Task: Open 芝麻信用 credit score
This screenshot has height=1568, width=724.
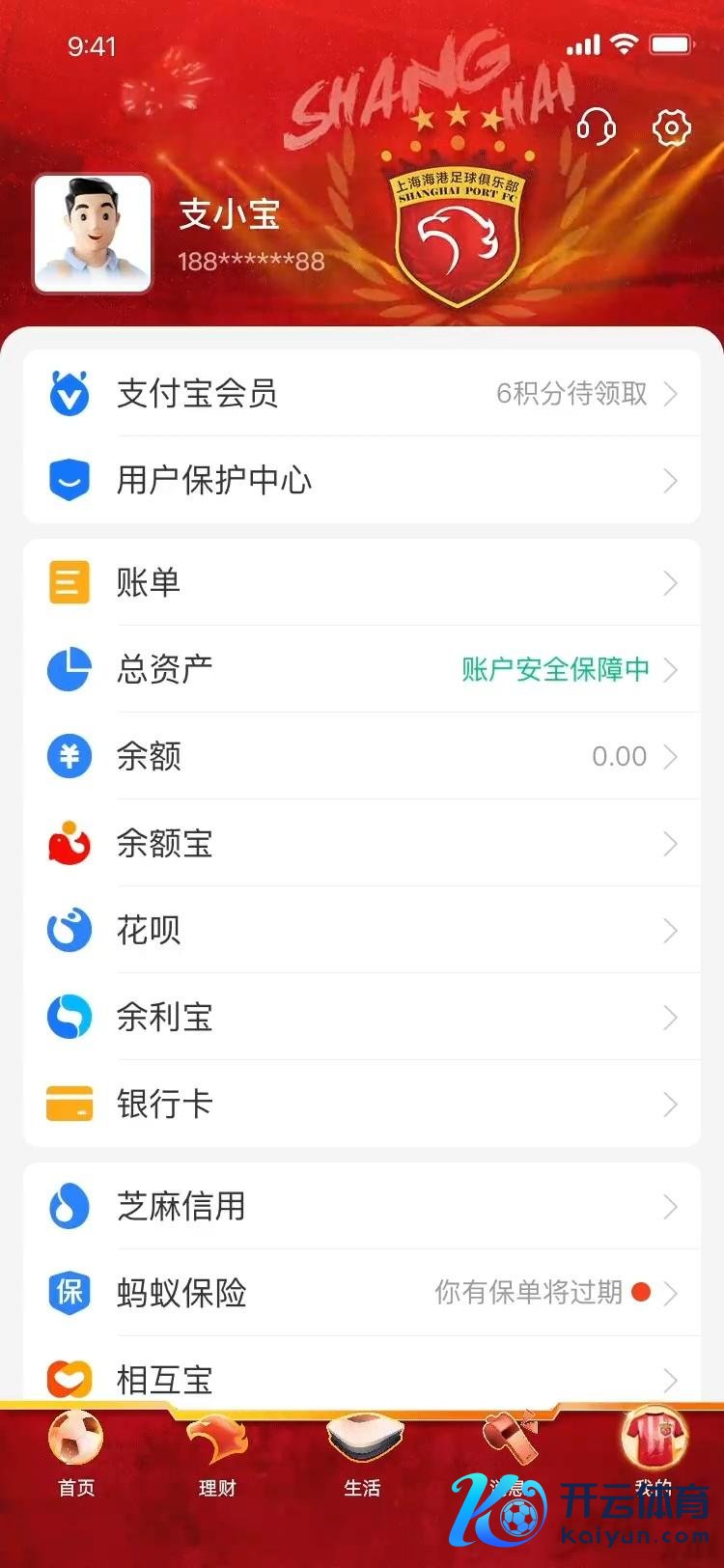Action: tap(362, 1206)
